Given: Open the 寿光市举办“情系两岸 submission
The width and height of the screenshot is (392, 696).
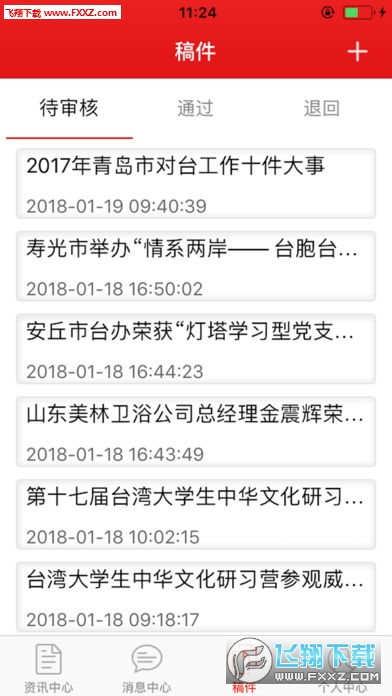Looking at the screenshot, I should (x=196, y=266).
